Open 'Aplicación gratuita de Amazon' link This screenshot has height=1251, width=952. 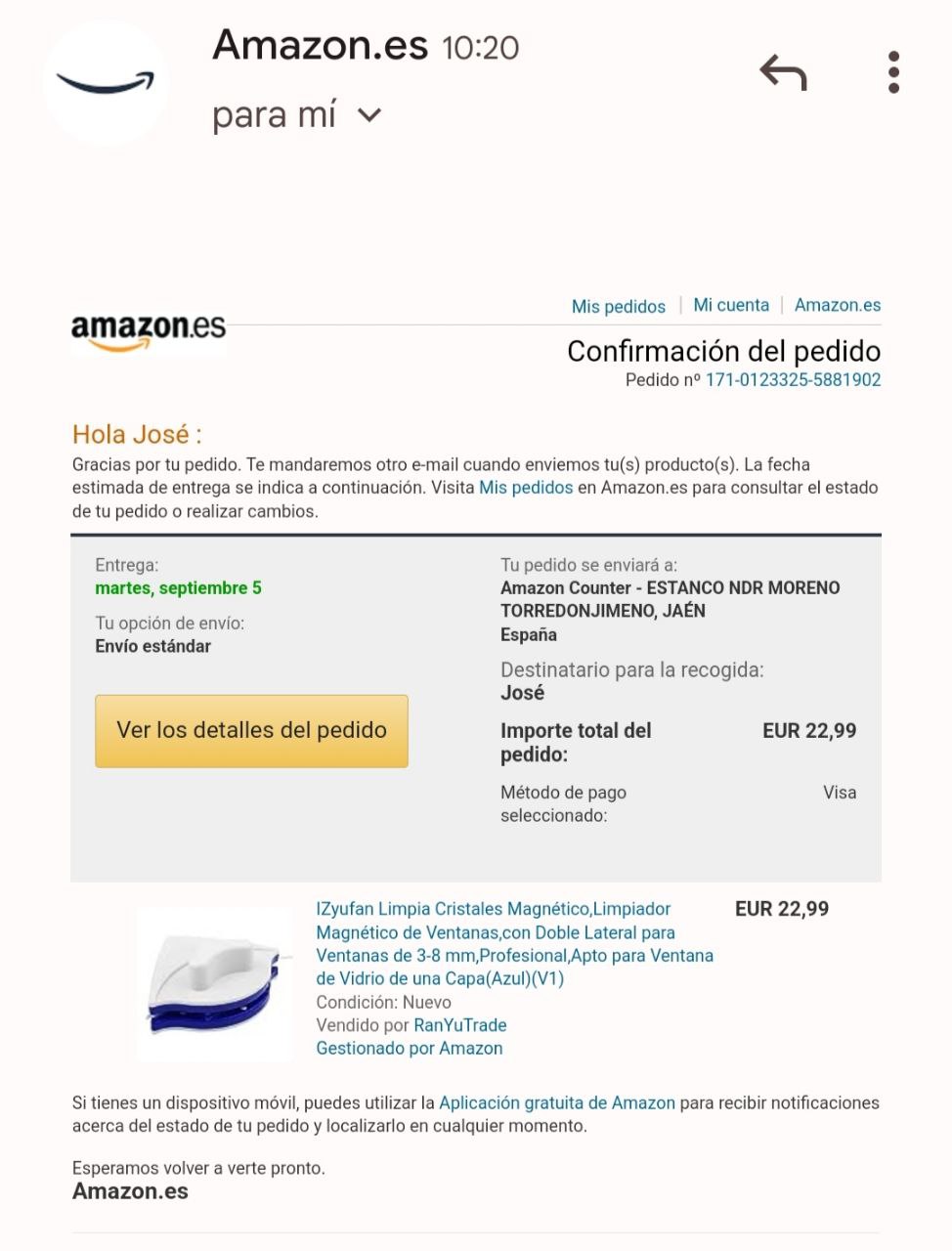point(556,1102)
